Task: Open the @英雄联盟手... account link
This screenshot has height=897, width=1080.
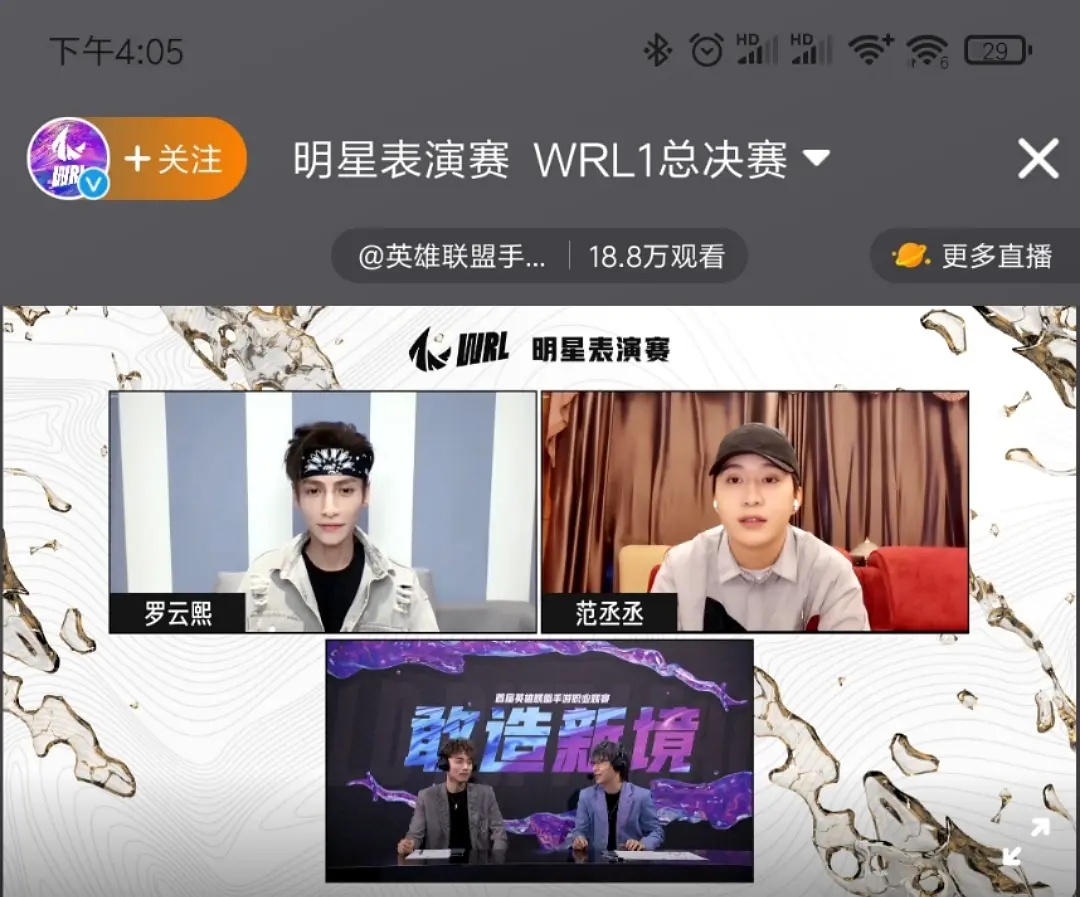Action: [452, 256]
